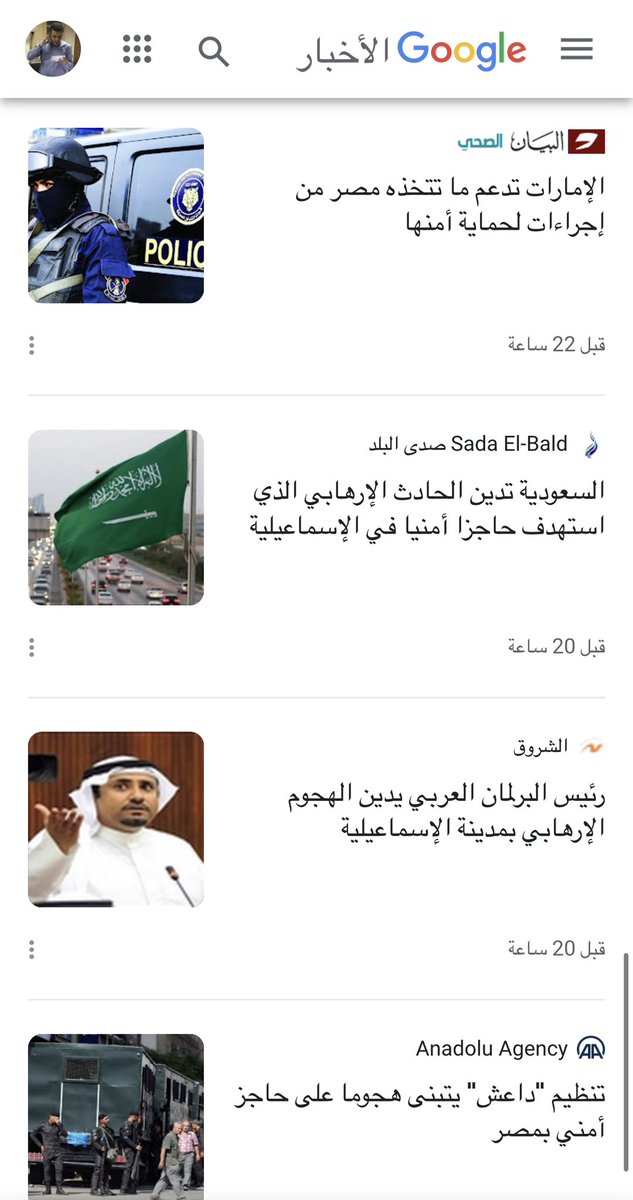The width and height of the screenshot is (633, 1200).
Task: Open the hamburger main menu
Action: [576, 49]
